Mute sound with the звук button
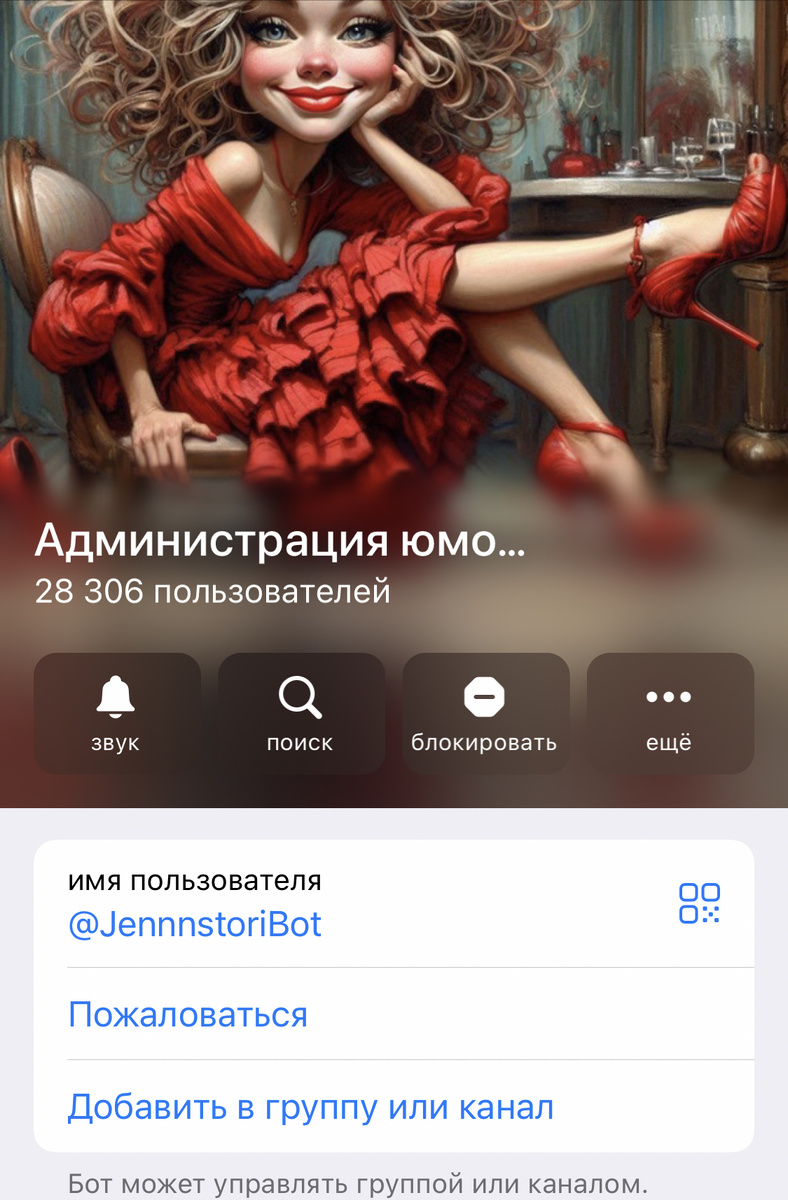The height and width of the screenshot is (1200, 788). [117, 713]
